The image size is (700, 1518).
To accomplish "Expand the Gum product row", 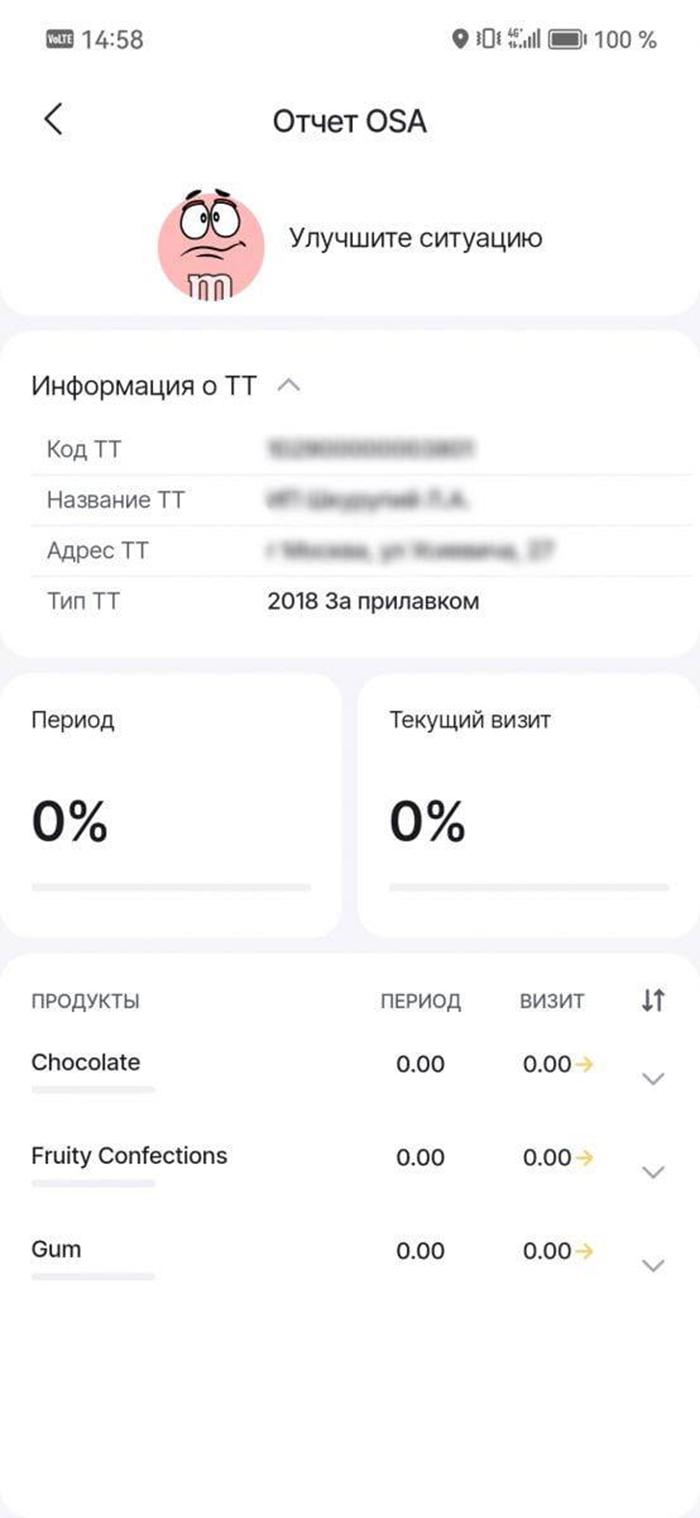I will pos(653,1266).
